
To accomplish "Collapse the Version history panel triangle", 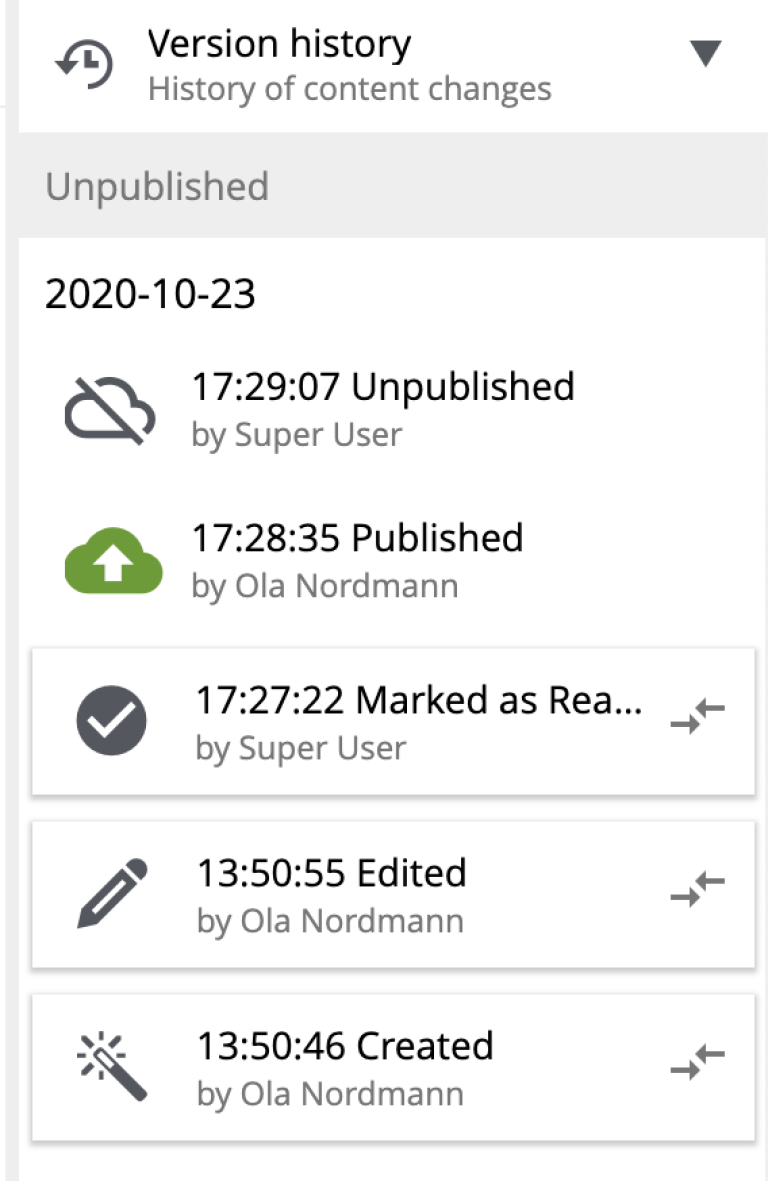I will coord(705,55).
